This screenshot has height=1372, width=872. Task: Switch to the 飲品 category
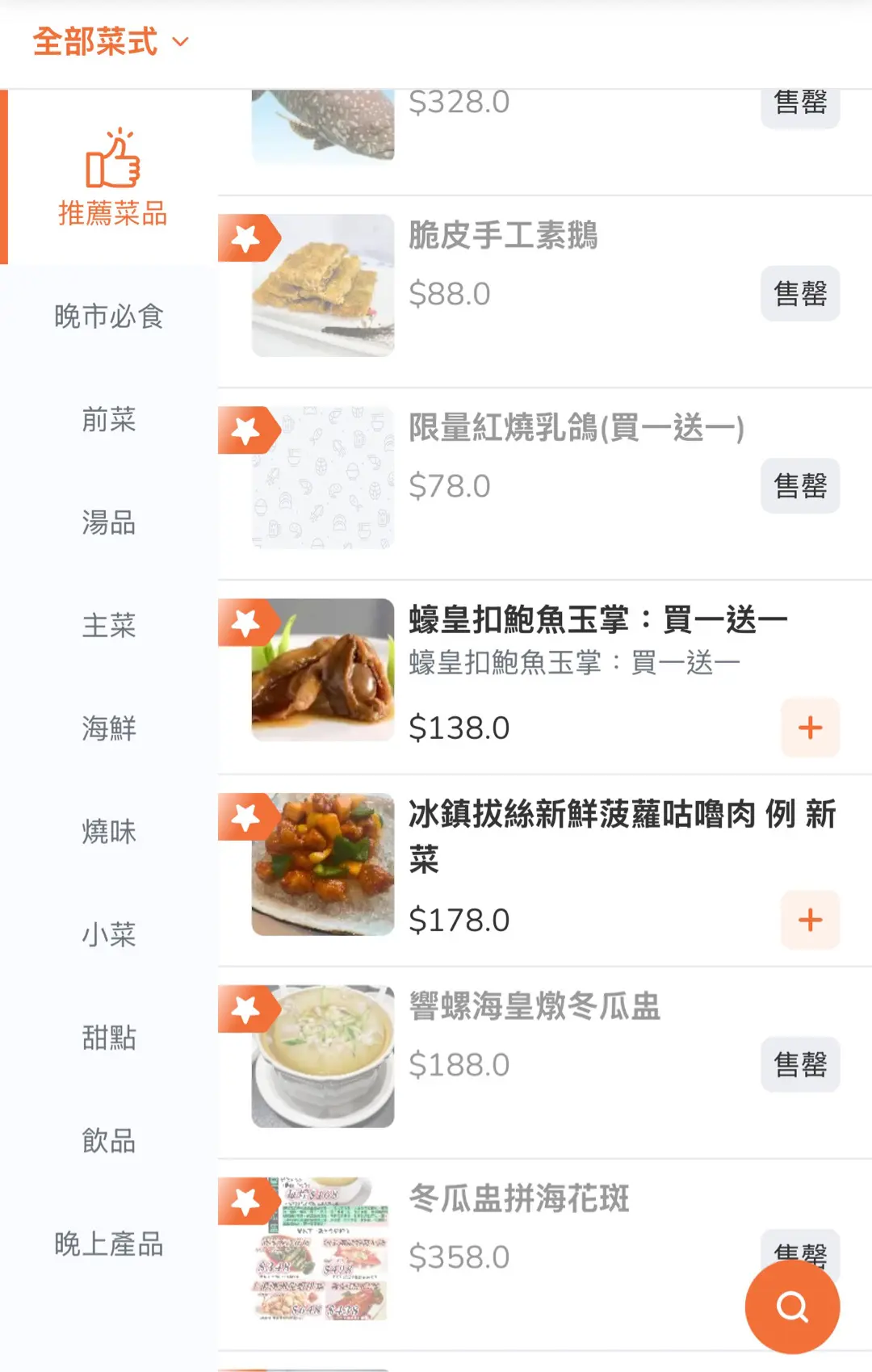tap(109, 1141)
